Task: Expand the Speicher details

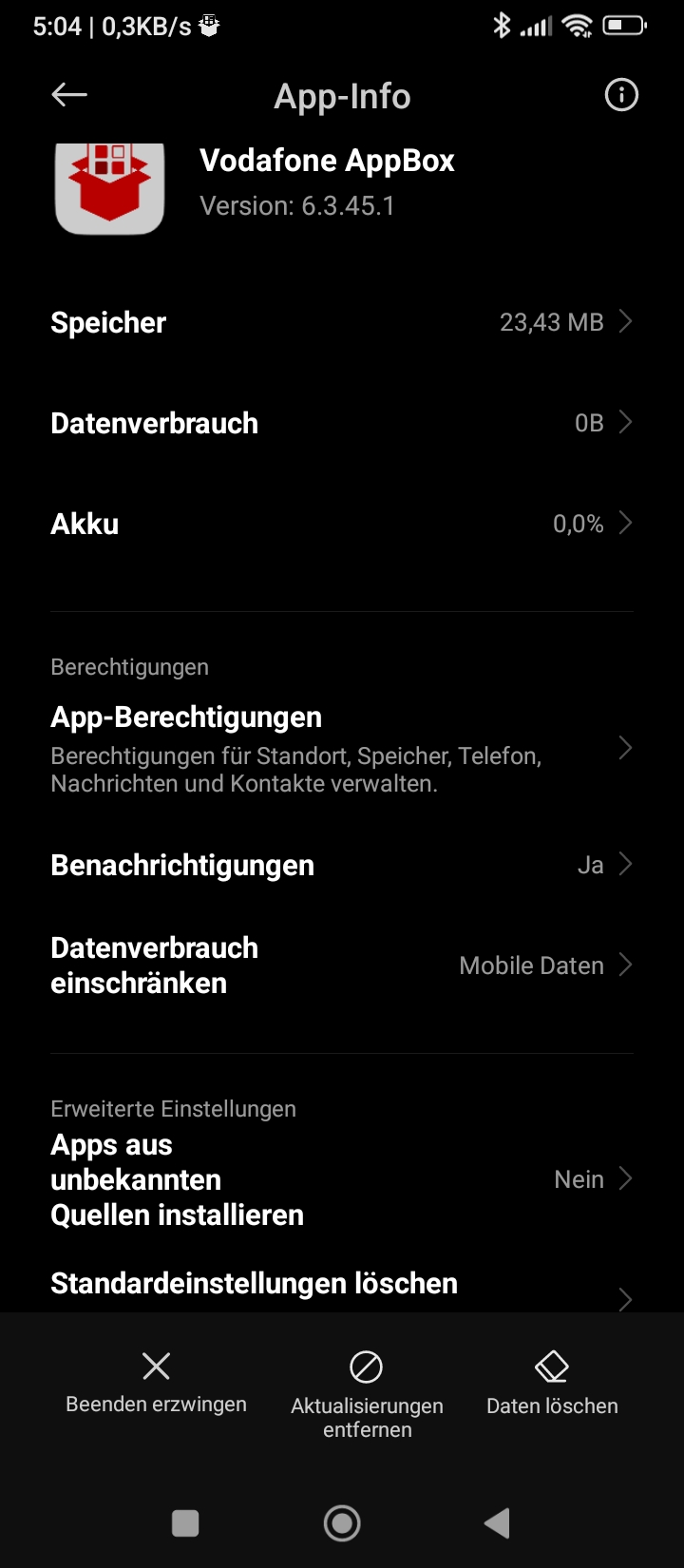Action: [342, 322]
